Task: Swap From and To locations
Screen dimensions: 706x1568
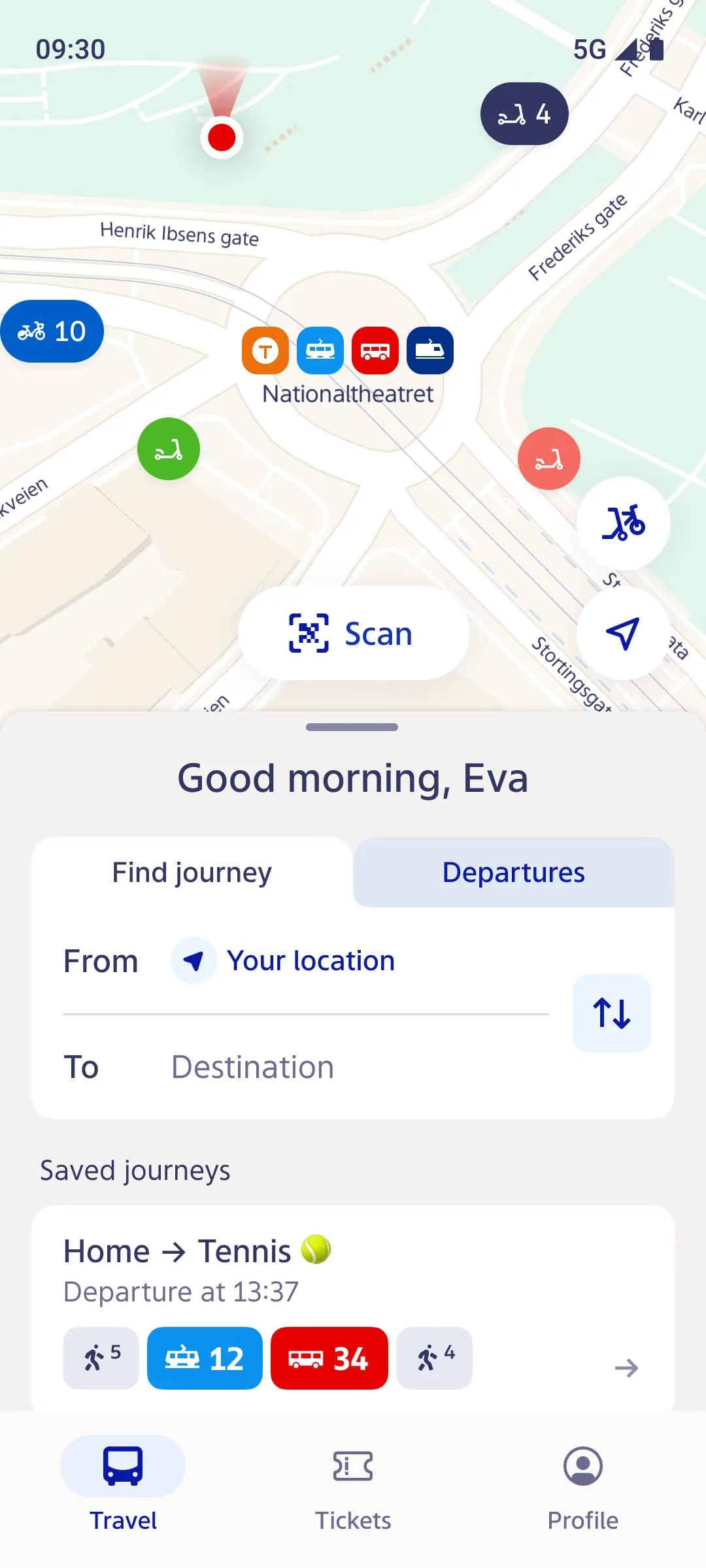Action: tap(611, 1013)
